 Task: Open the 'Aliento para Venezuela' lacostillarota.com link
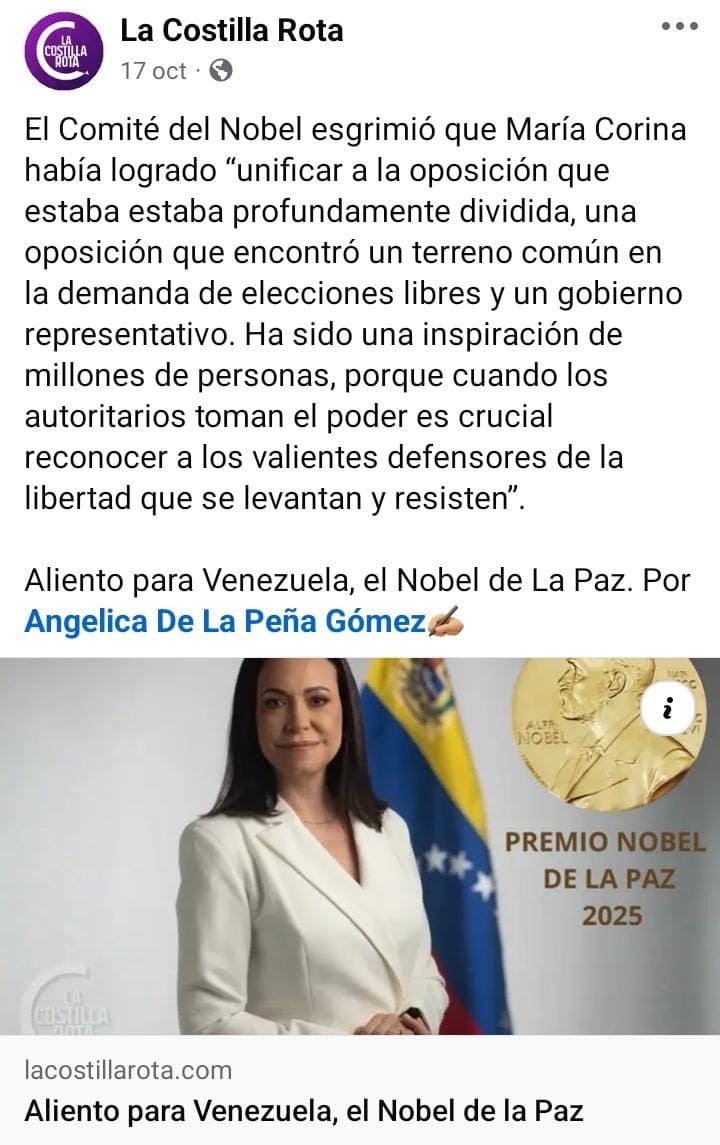pyautogui.click(x=303, y=1109)
